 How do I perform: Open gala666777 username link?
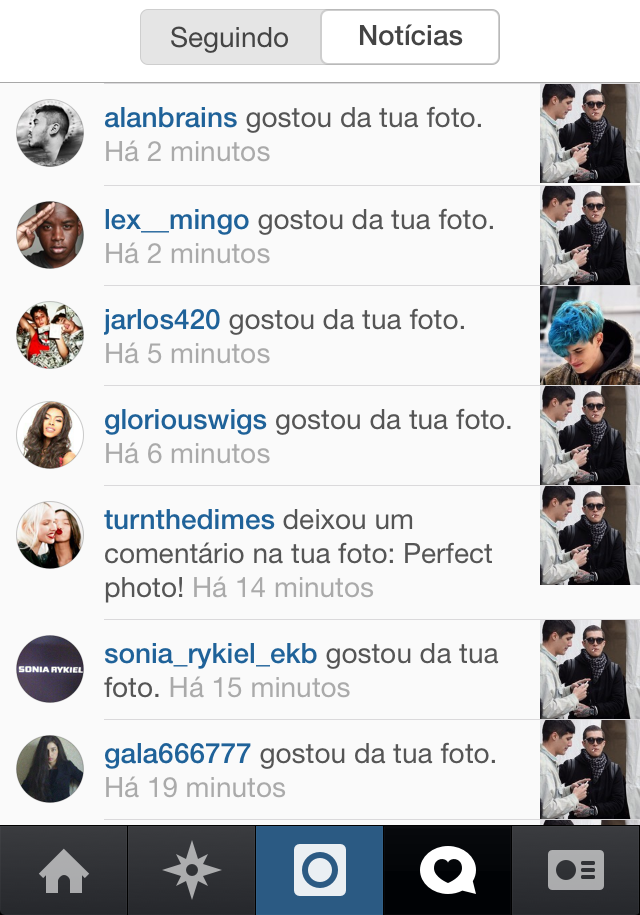point(178,754)
